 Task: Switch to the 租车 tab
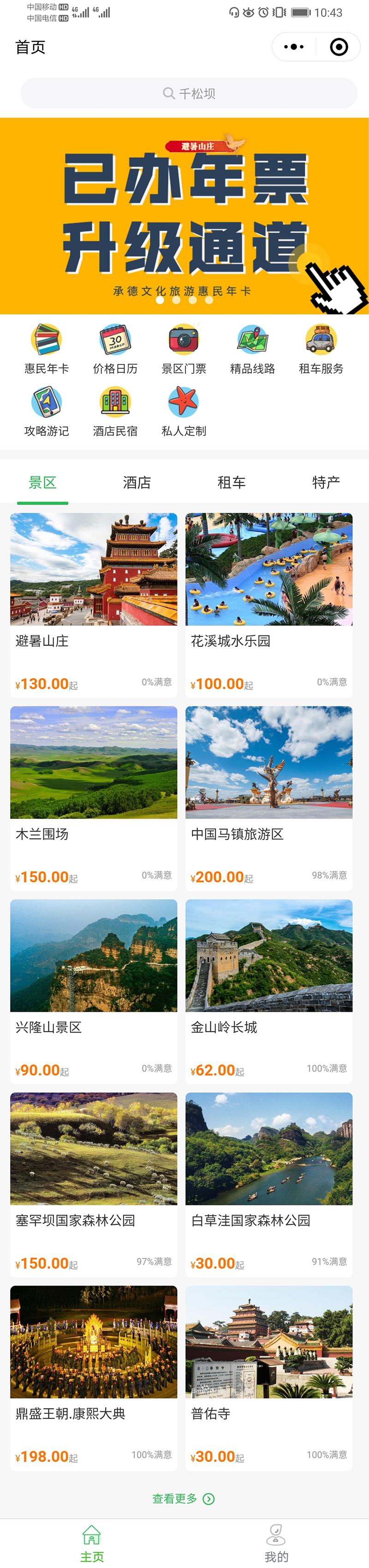(x=232, y=483)
